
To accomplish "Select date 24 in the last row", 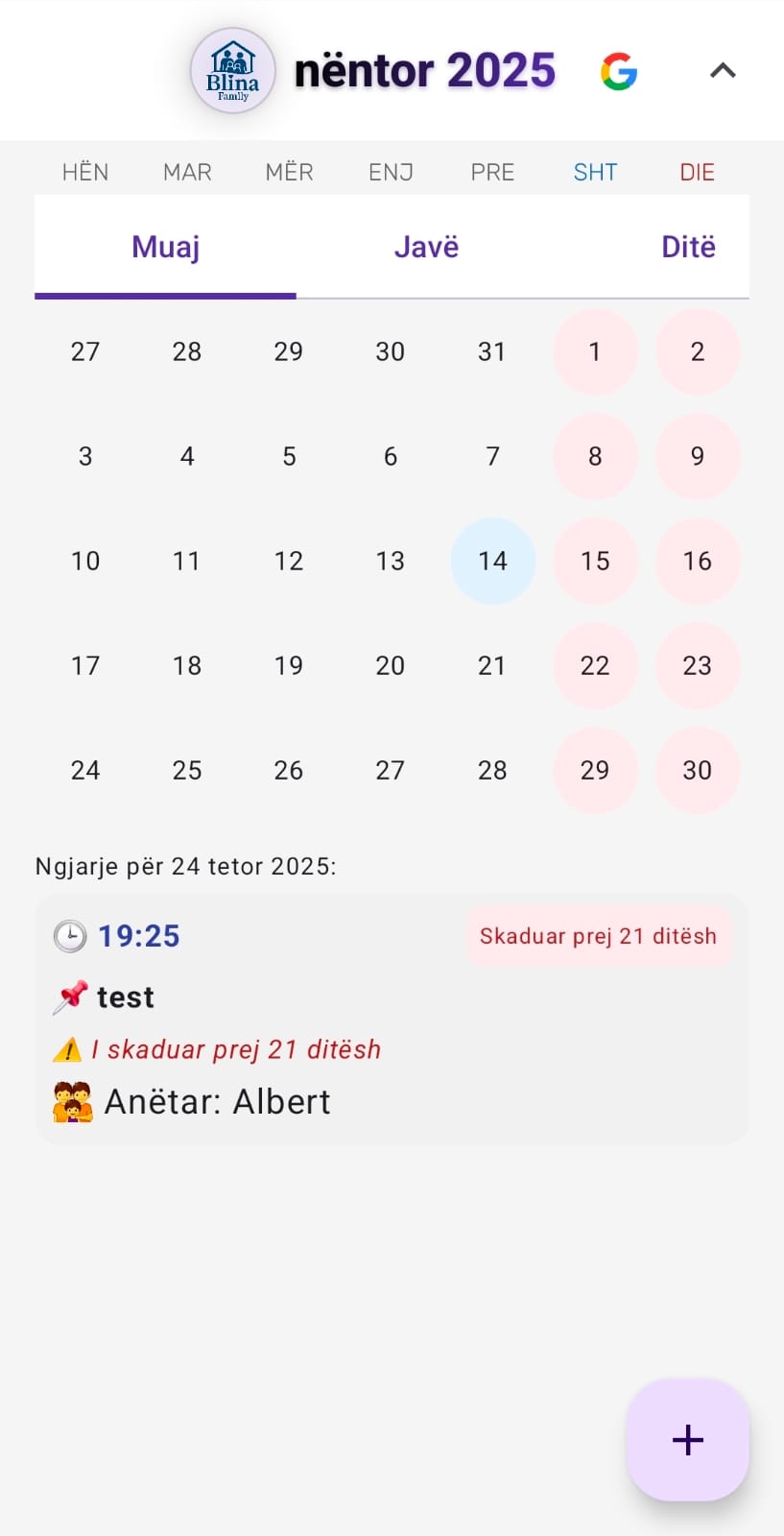I will point(85,770).
